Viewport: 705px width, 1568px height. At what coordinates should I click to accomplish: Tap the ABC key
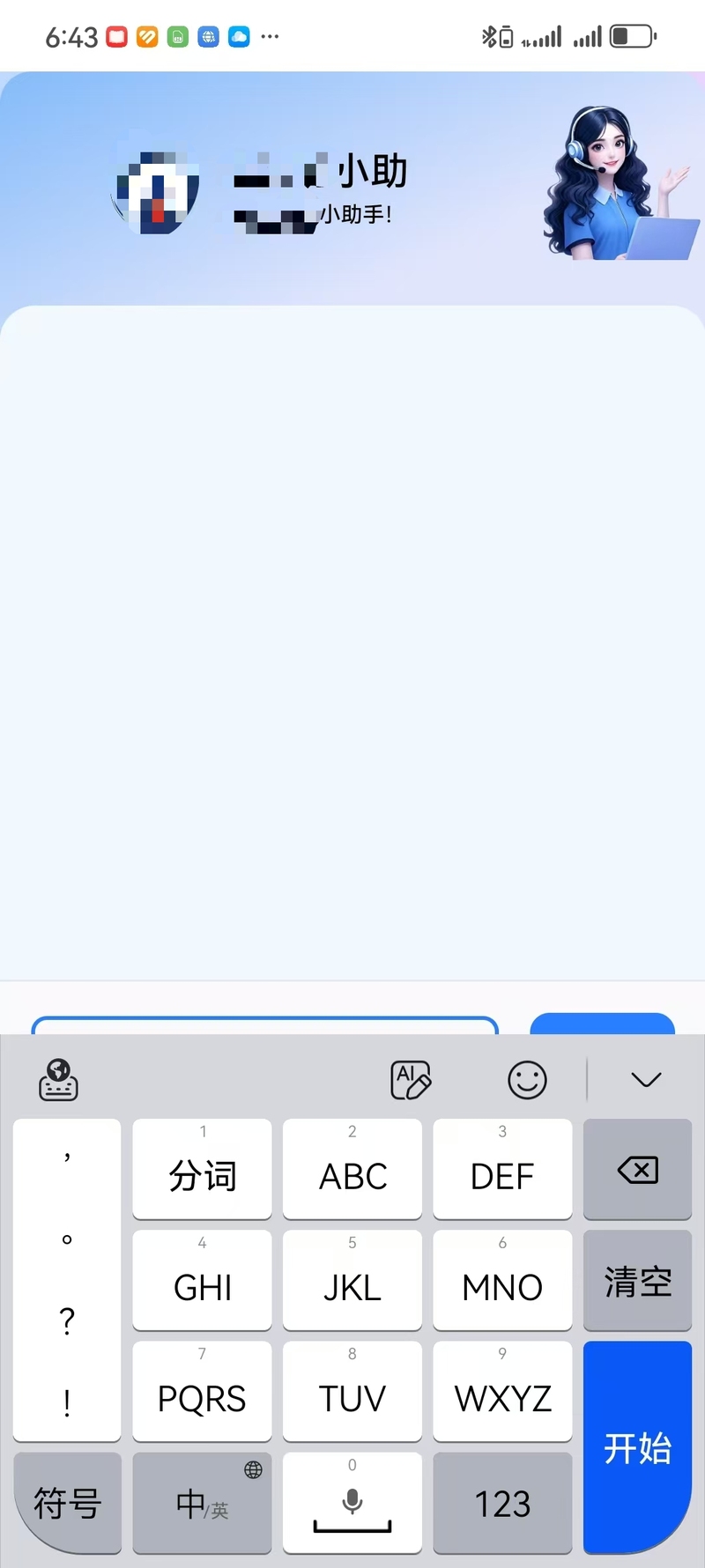coord(352,1170)
